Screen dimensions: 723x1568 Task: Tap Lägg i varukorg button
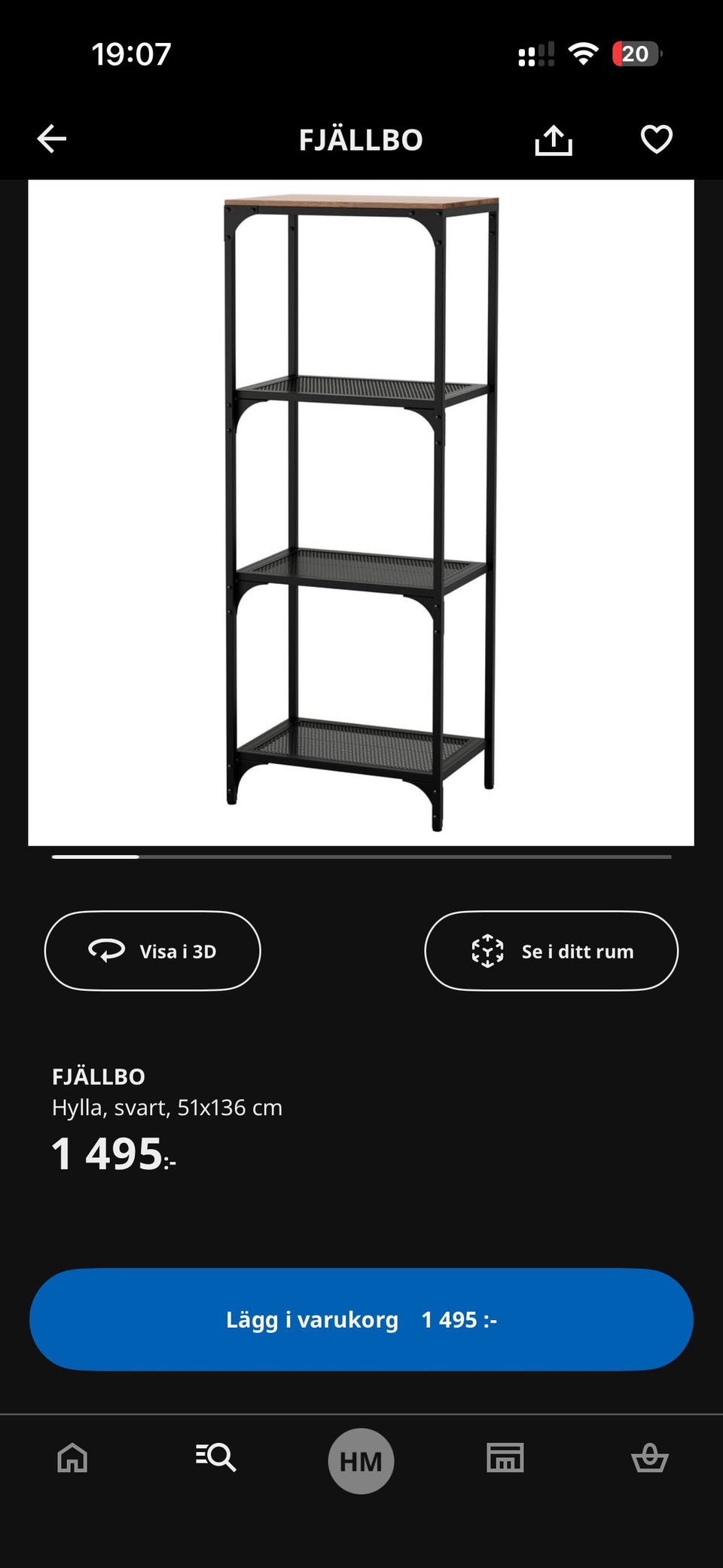click(x=361, y=1319)
